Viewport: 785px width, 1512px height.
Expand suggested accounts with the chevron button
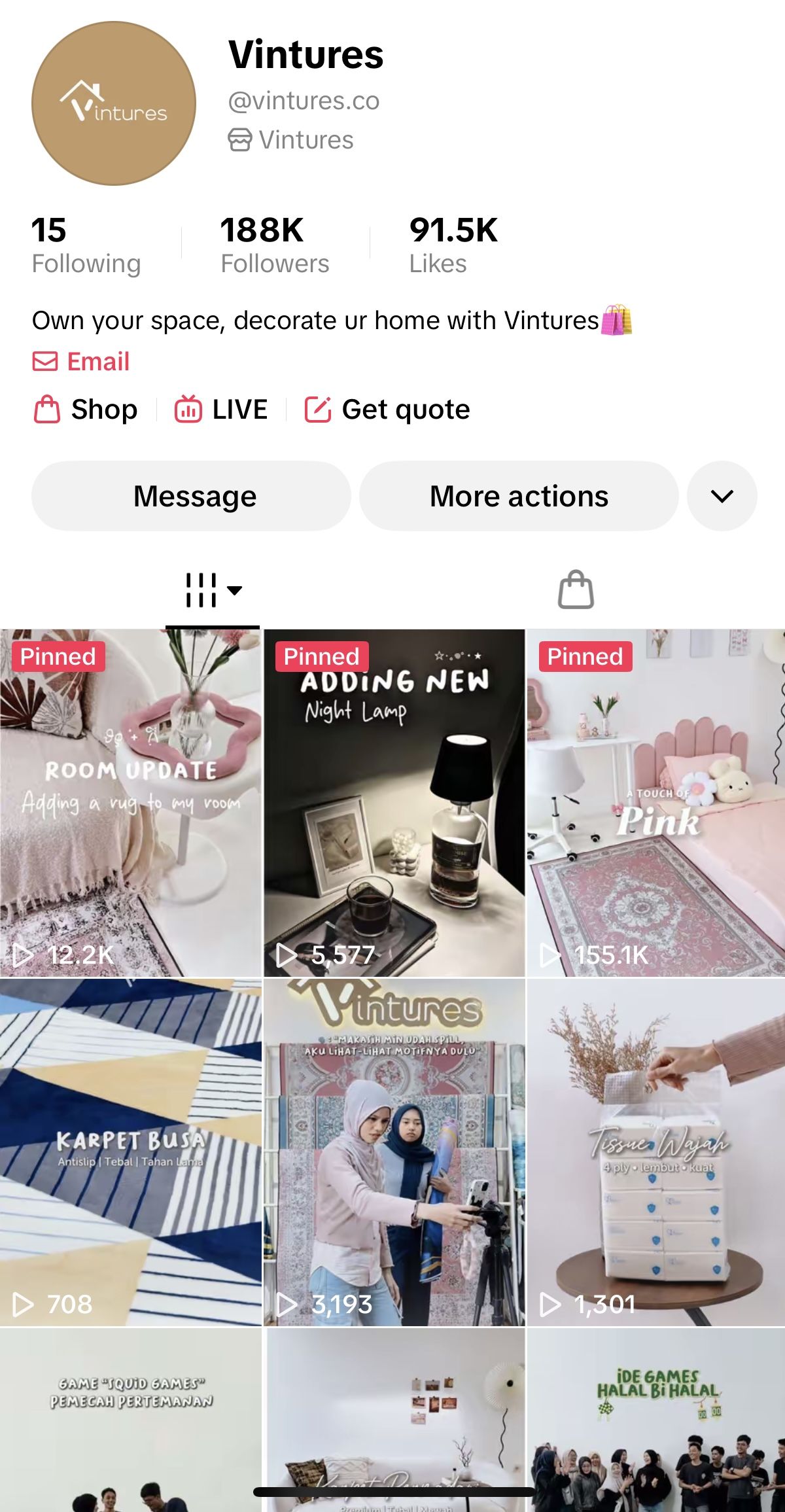722,496
